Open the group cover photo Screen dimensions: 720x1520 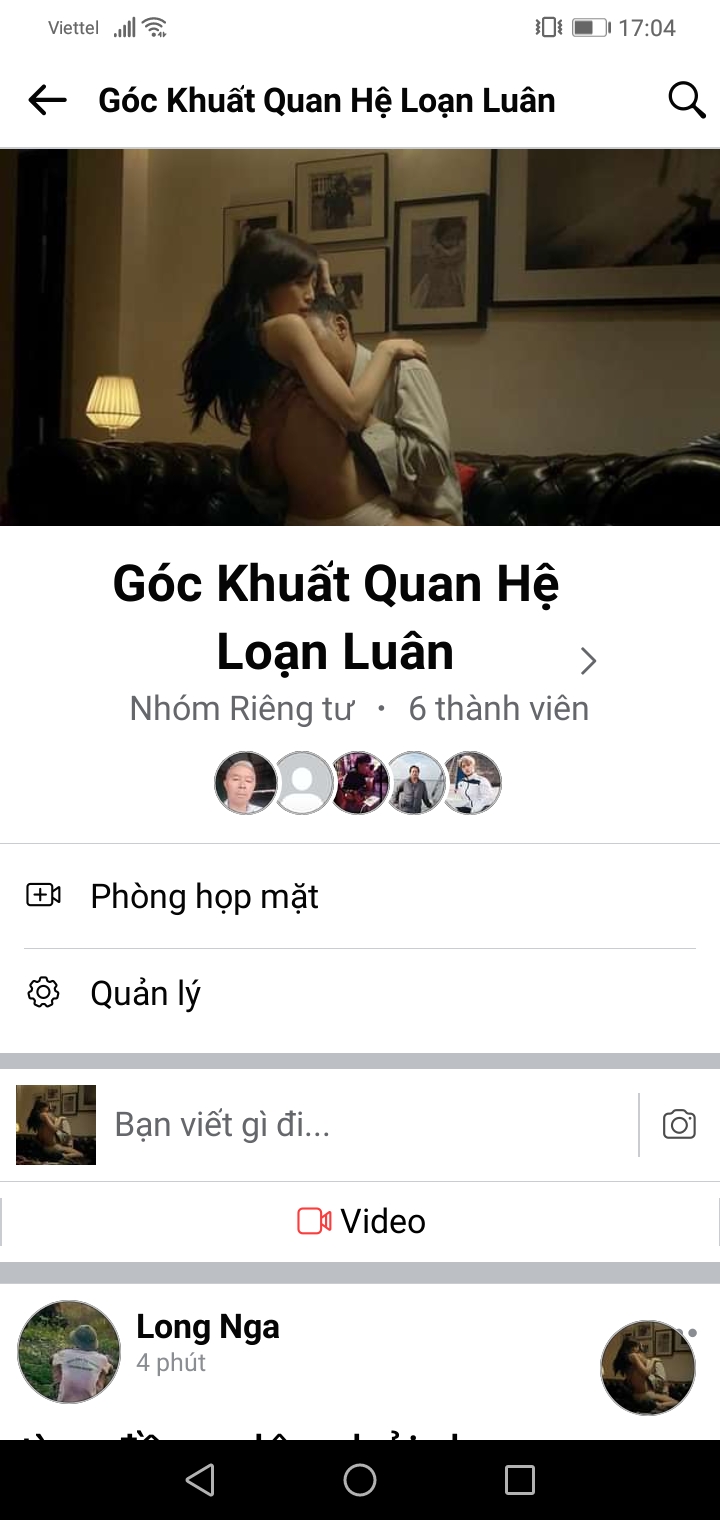(x=360, y=337)
